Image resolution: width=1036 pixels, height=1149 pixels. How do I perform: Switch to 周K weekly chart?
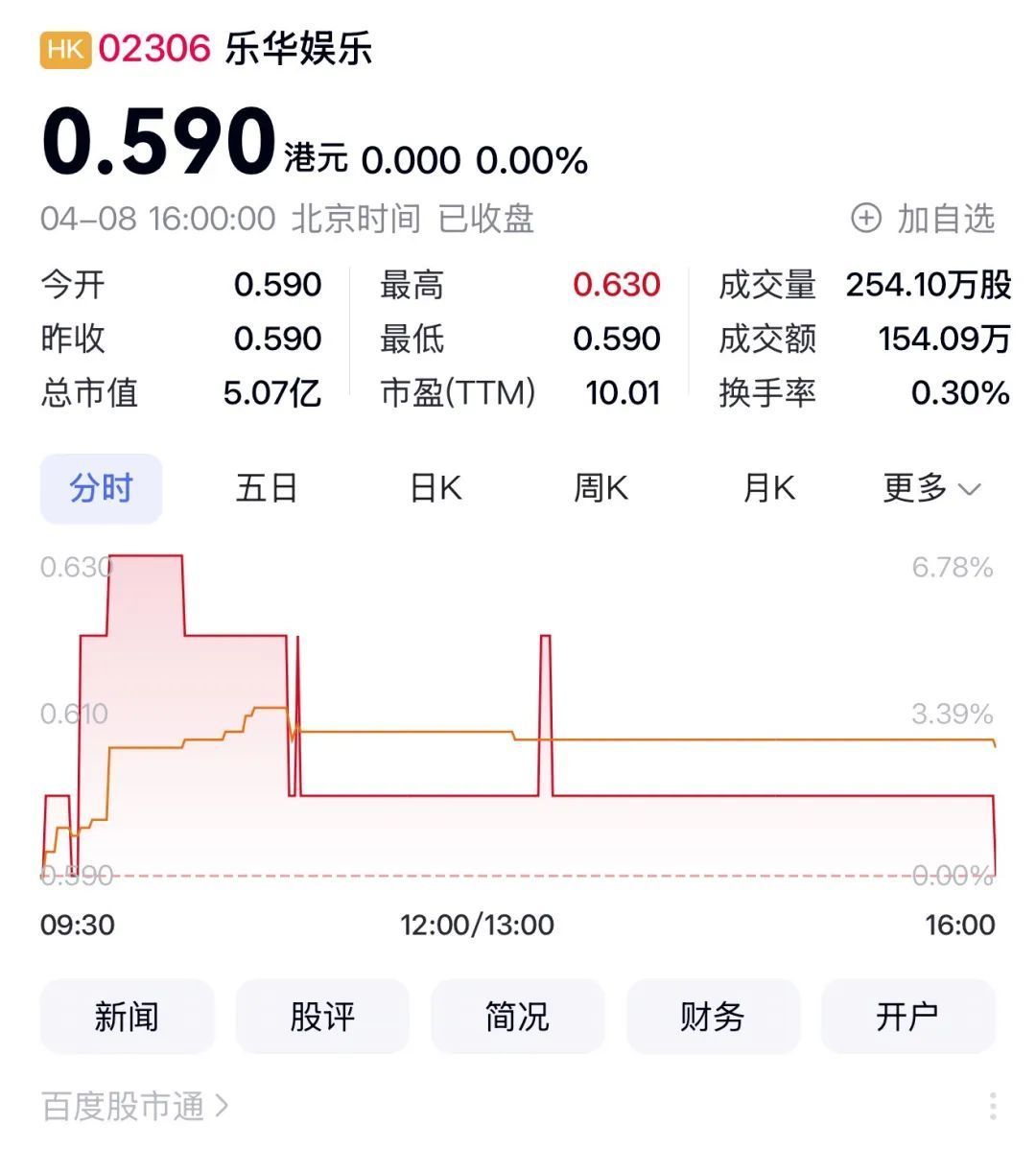[600, 489]
